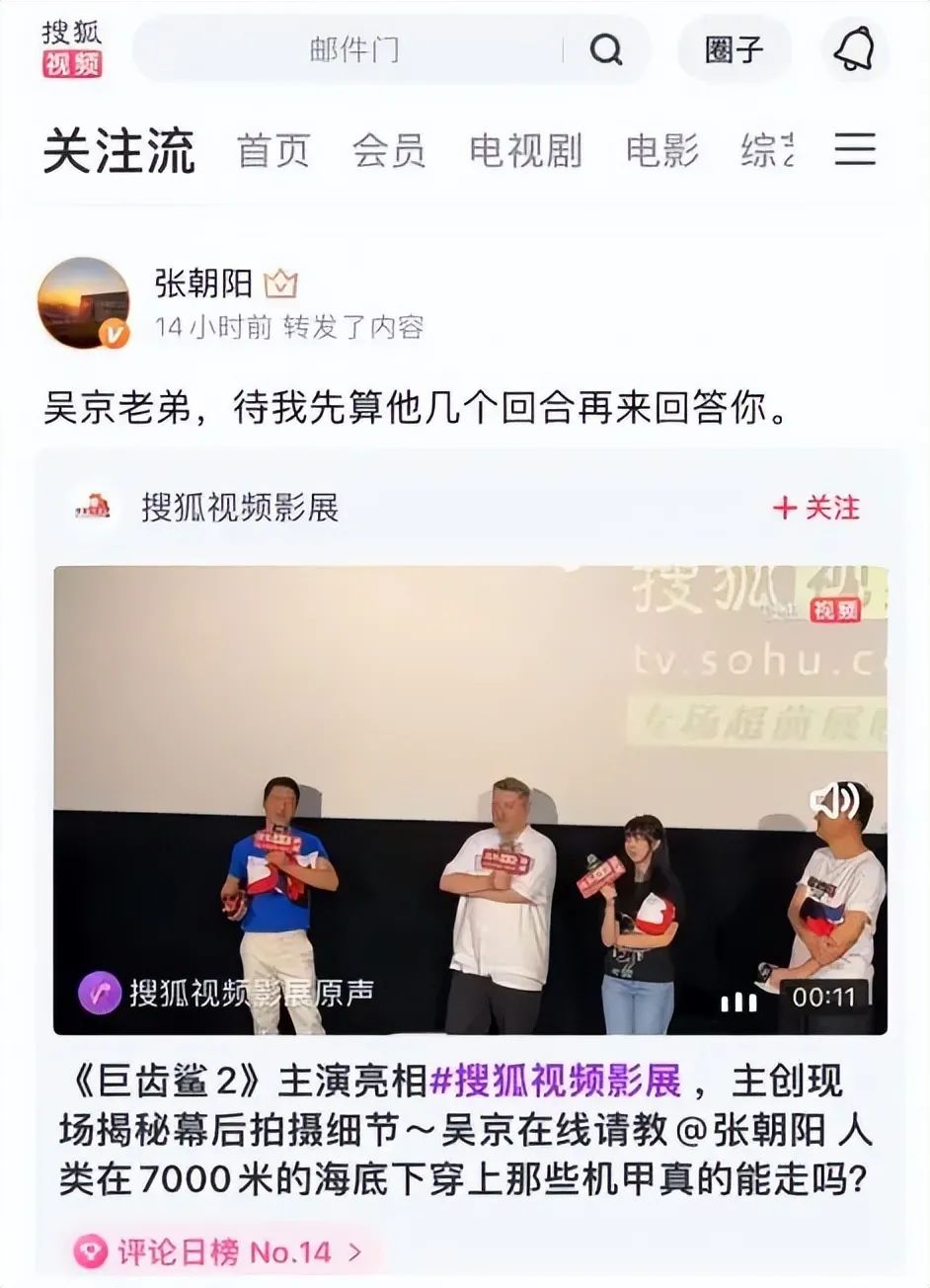Open the #搜狐视频影展 hashtag
This screenshot has height=1288, width=930.
(x=556, y=1081)
